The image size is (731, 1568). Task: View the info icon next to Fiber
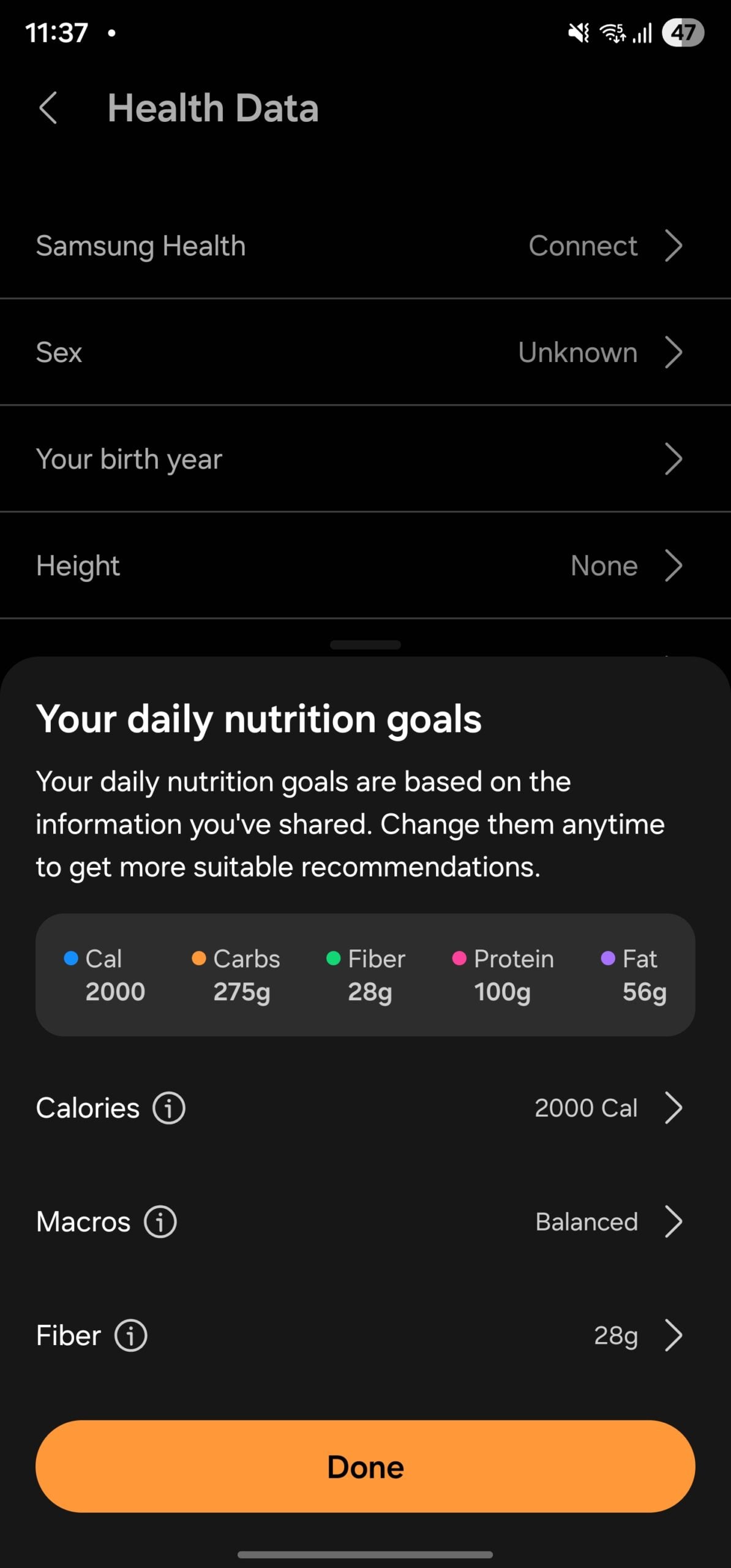(x=130, y=1335)
